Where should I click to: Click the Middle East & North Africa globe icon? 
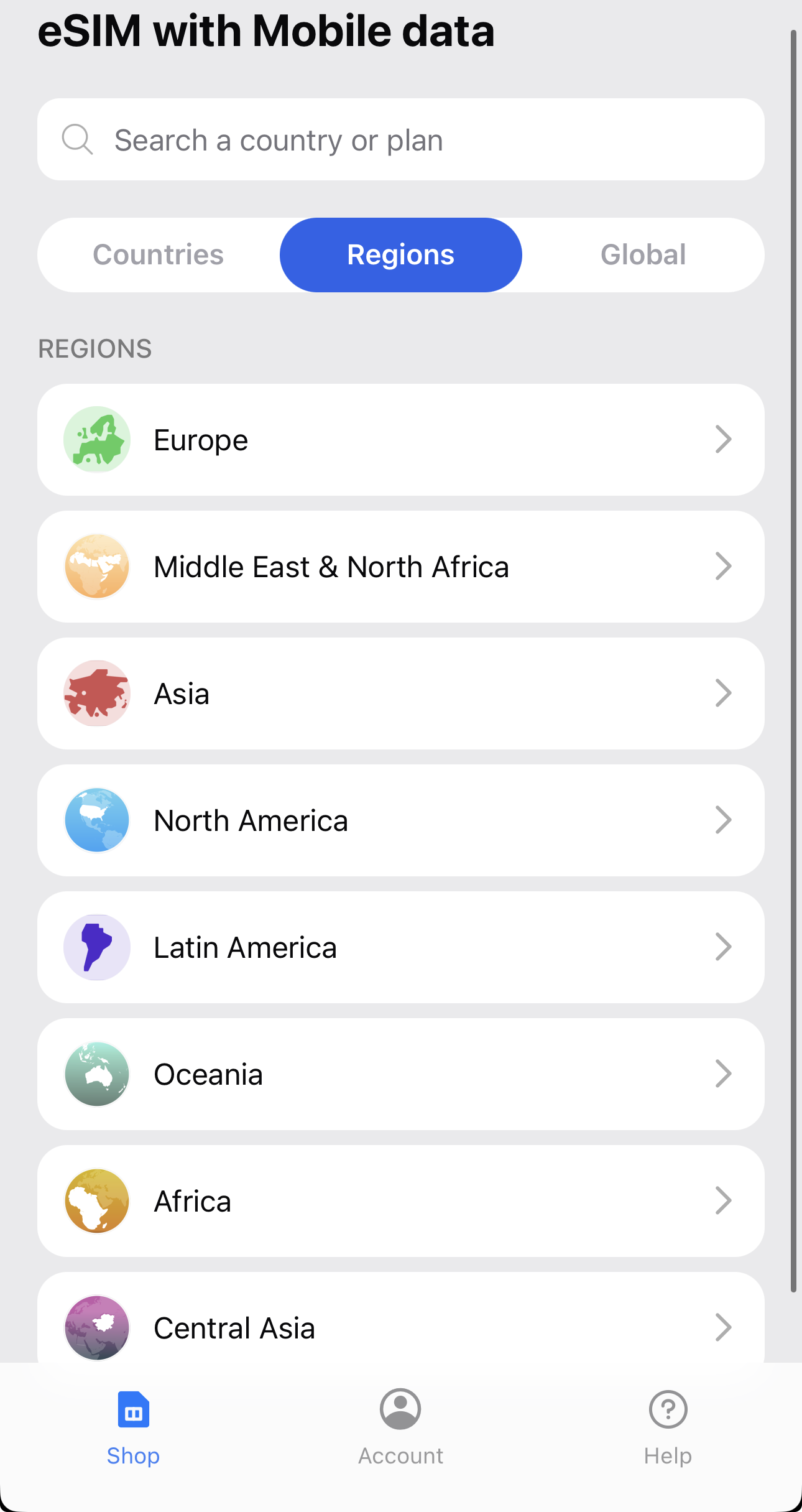tap(96, 566)
